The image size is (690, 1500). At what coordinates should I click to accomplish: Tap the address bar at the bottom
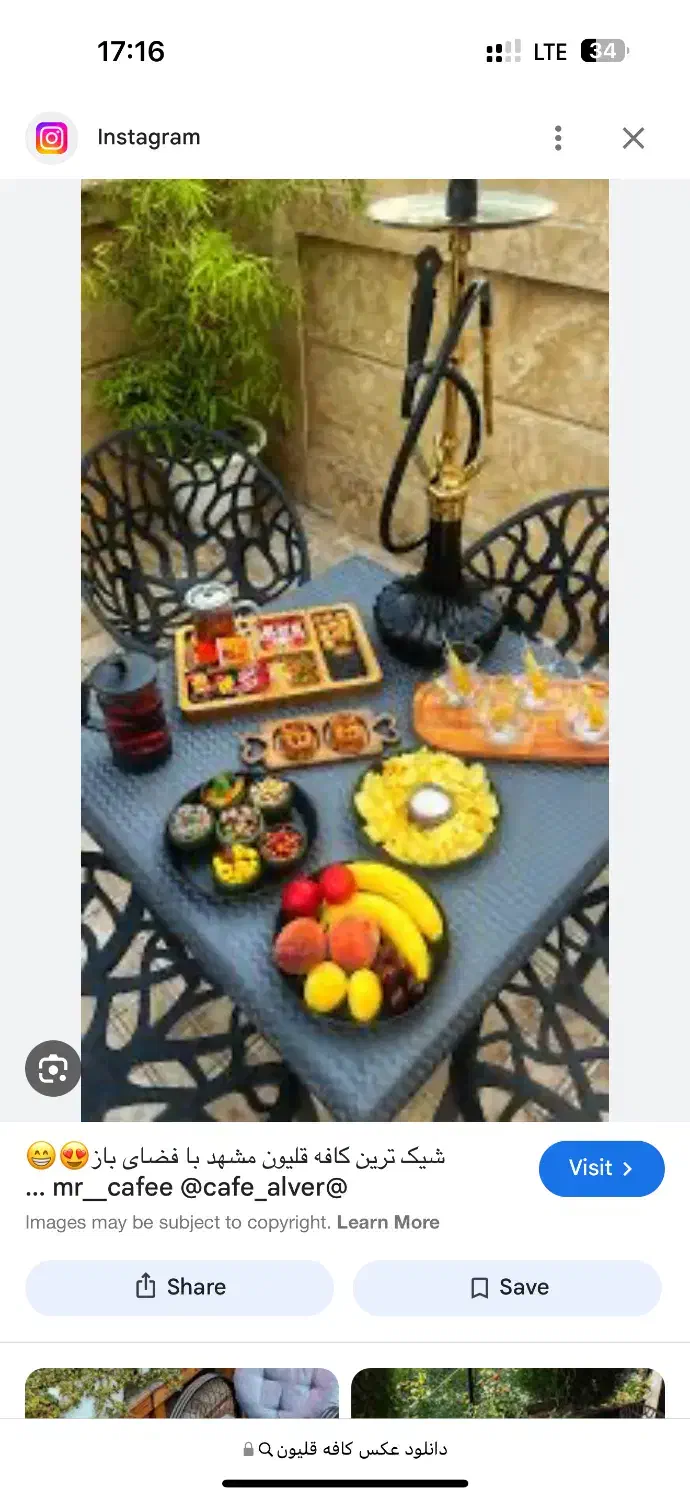click(345, 1448)
